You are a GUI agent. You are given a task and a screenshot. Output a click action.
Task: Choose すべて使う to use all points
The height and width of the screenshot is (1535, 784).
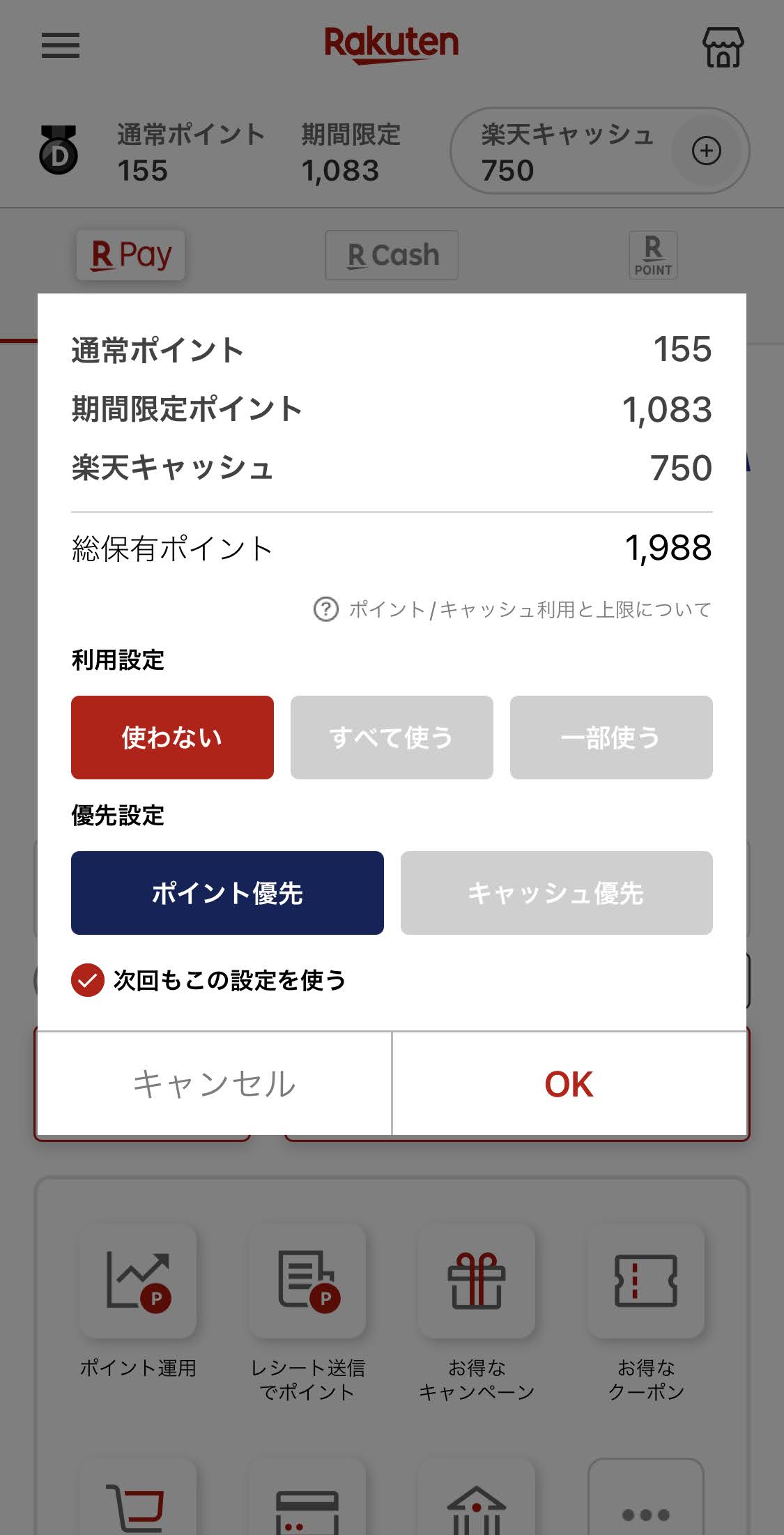pos(392,737)
